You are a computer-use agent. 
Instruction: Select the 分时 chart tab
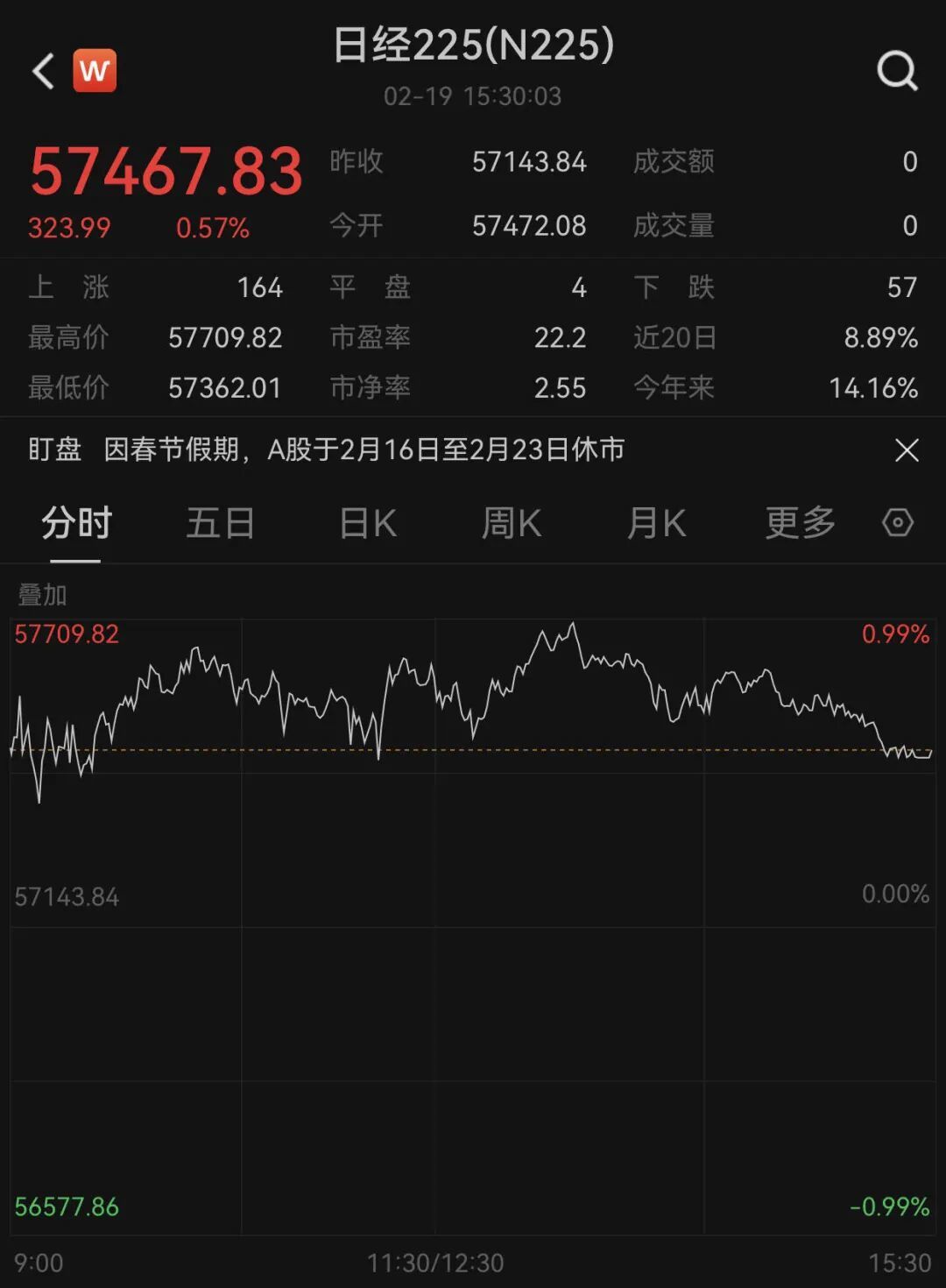(x=76, y=524)
